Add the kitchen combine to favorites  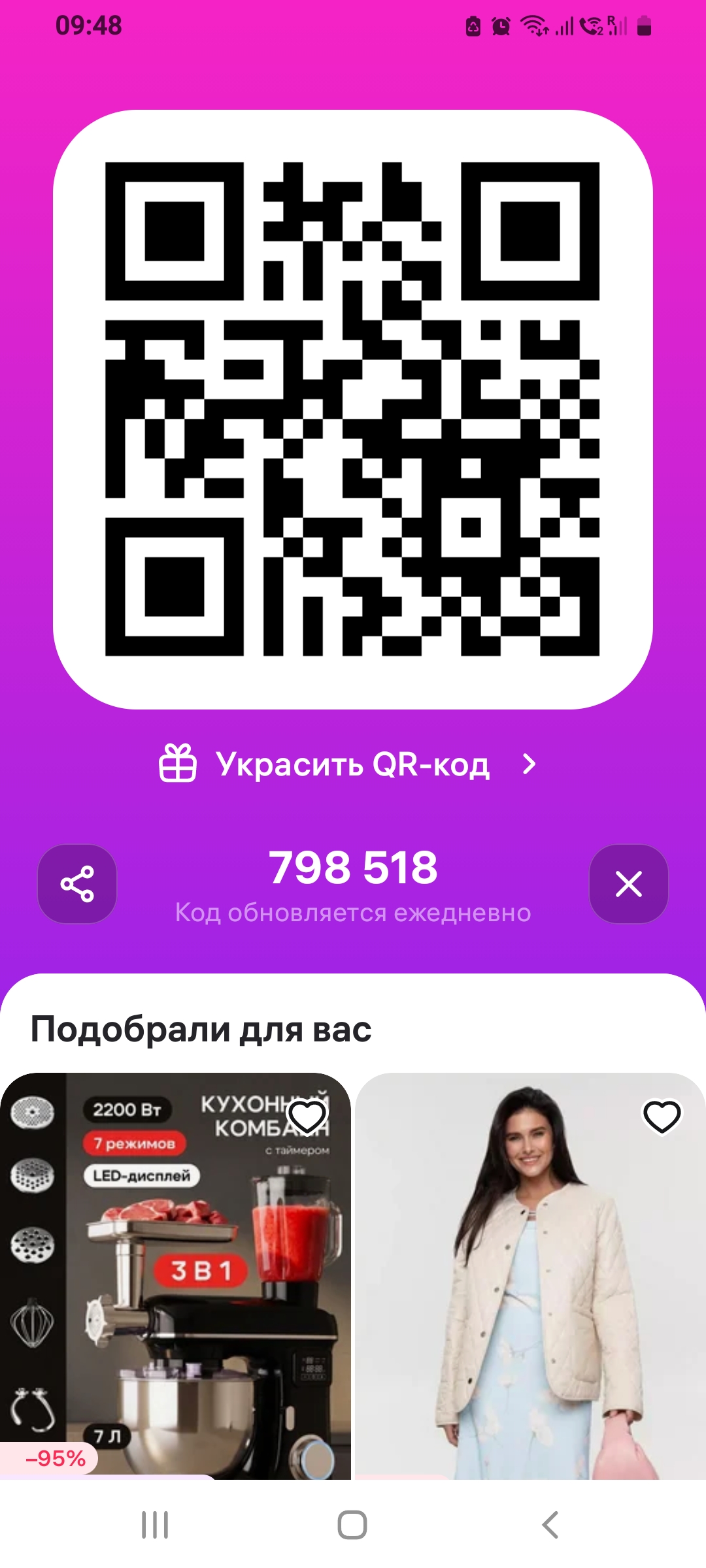pyautogui.click(x=307, y=1117)
